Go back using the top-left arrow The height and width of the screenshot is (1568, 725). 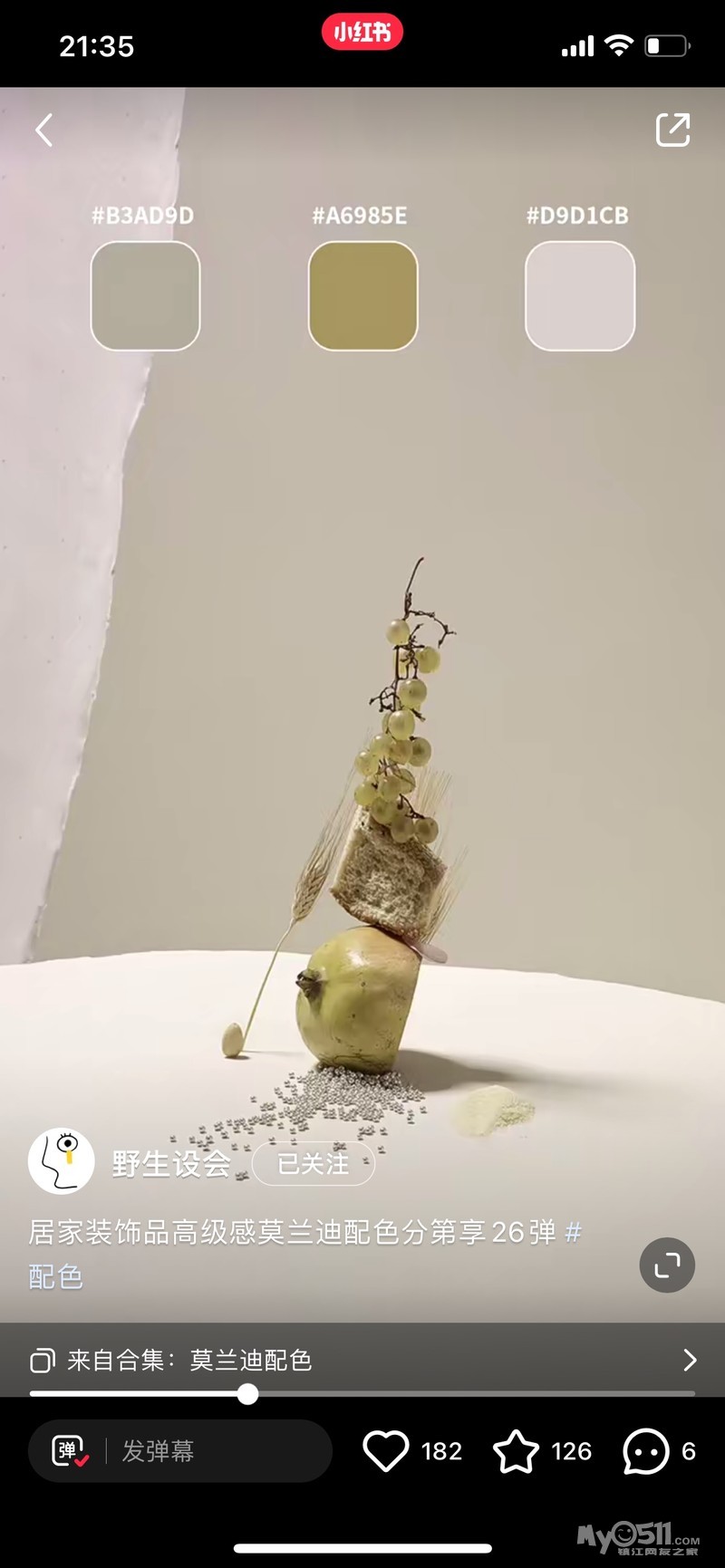44,130
